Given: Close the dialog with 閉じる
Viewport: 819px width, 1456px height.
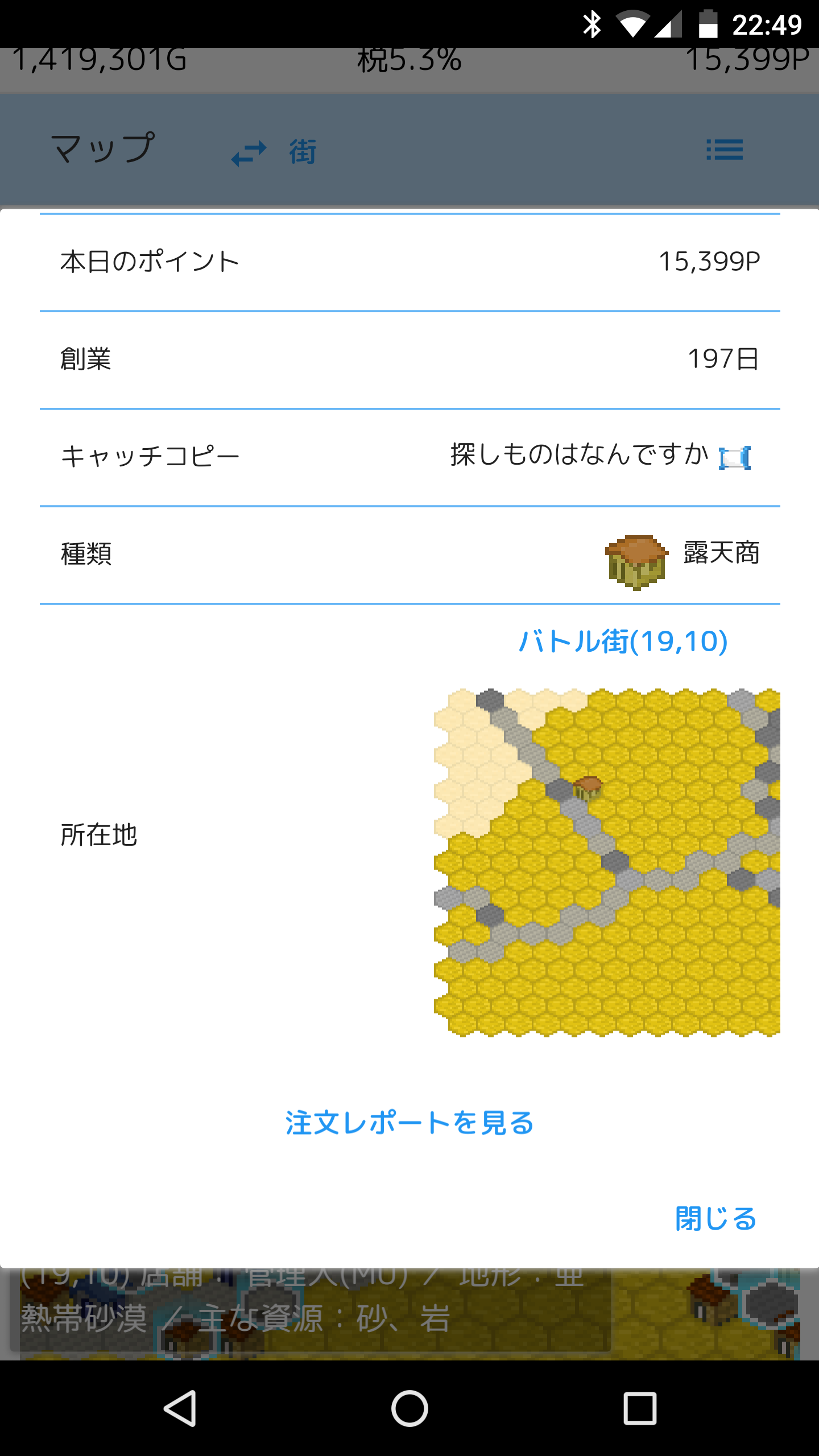Looking at the screenshot, I should tap(715, 1219).
